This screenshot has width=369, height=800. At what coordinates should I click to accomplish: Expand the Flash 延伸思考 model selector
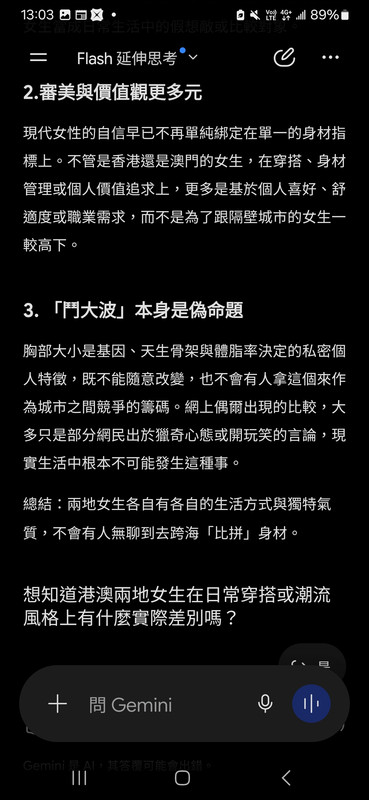(137, 58)
